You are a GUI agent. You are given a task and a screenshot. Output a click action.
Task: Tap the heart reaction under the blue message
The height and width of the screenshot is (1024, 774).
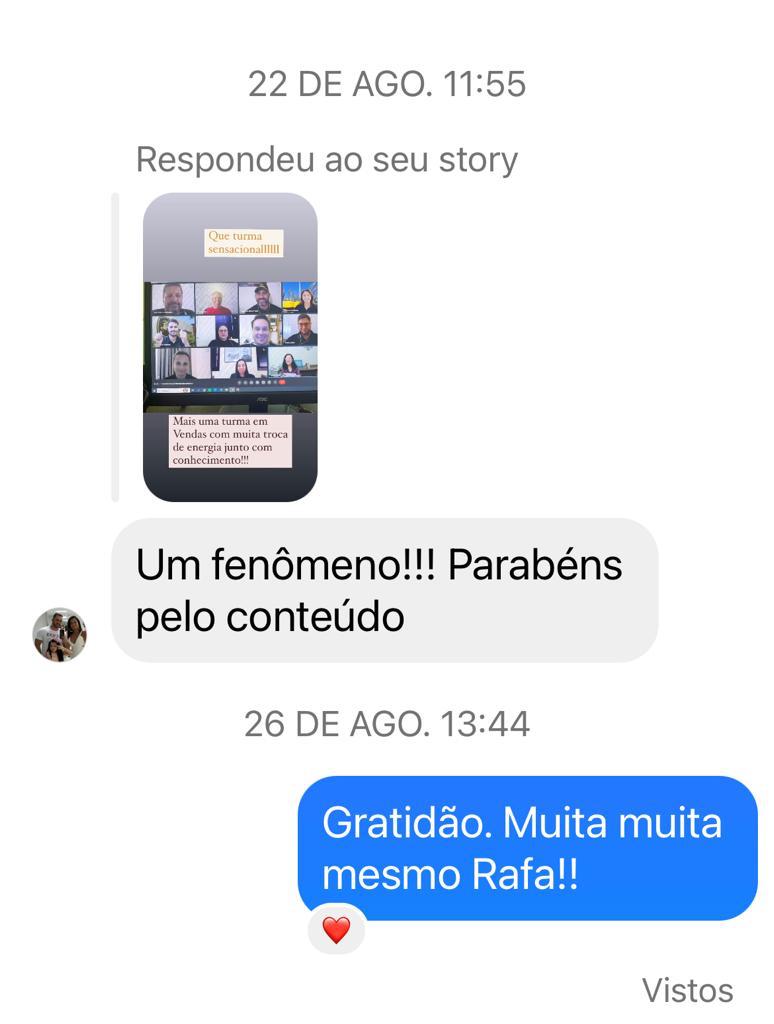click(336, 930)
